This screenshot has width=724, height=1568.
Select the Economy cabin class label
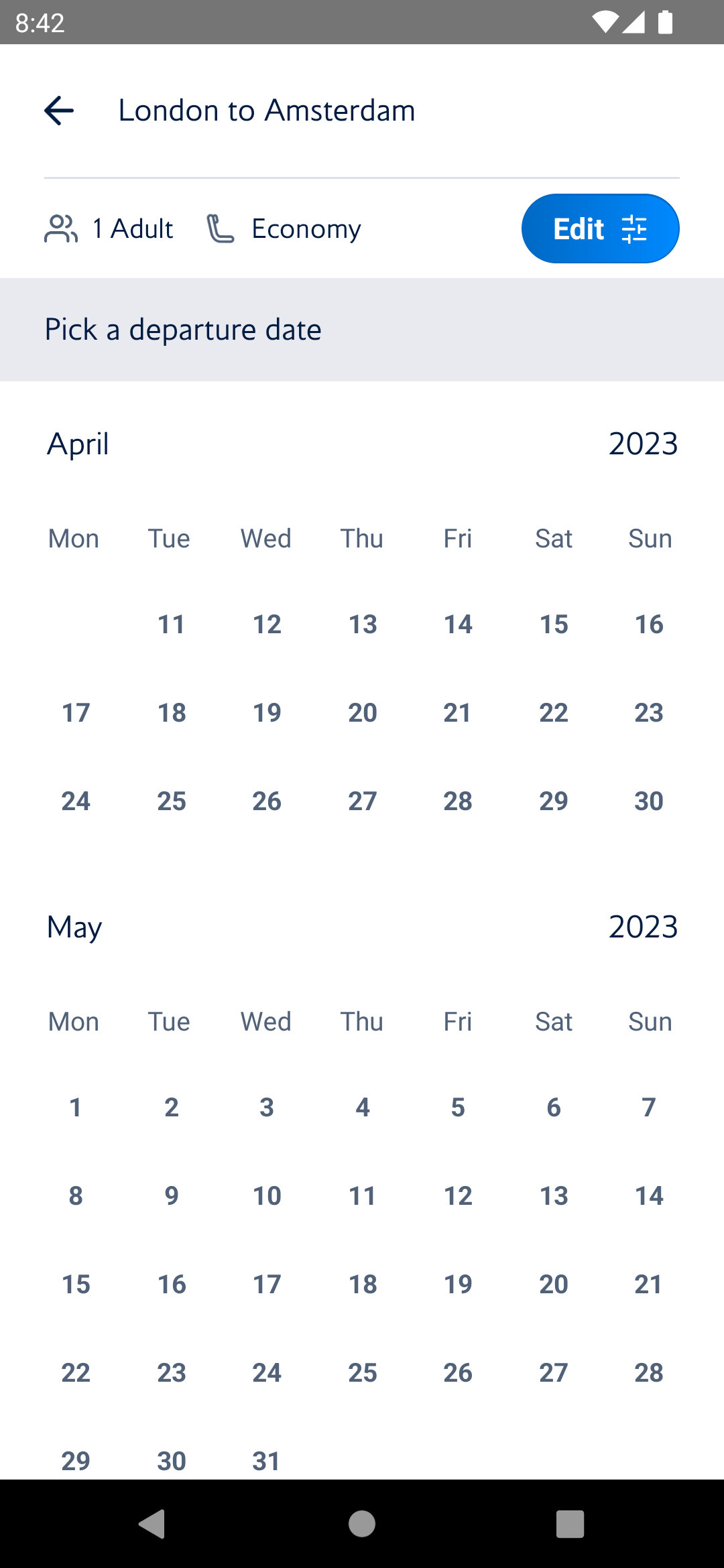306,228
